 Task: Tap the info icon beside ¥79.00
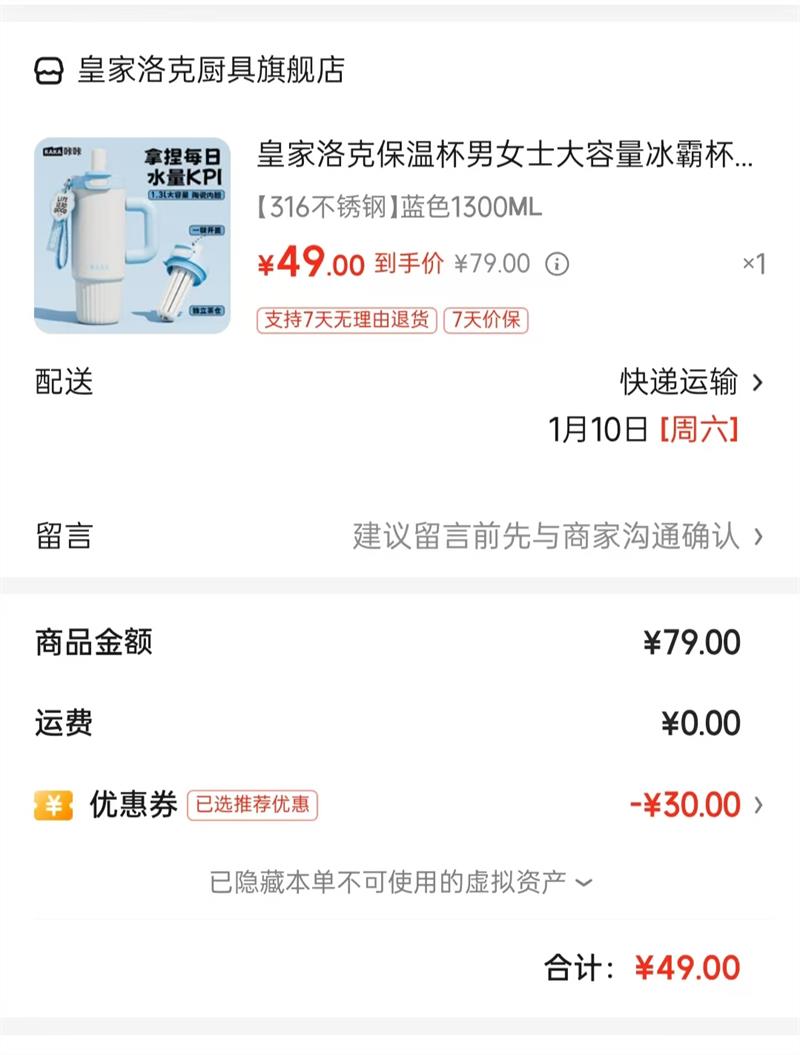pyautogui.click(x=557, y=264)
